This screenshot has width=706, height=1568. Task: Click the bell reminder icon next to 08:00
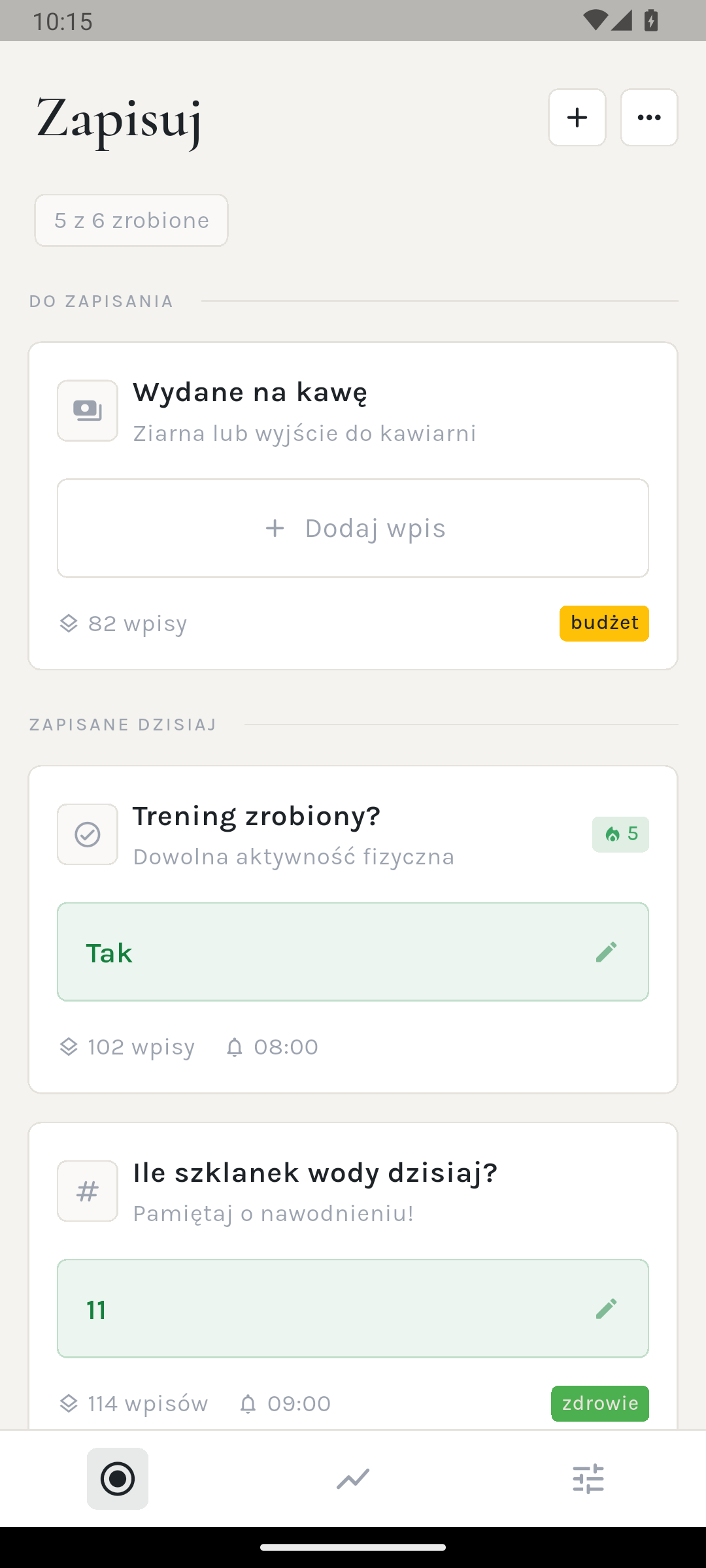click(x=234, y=1046)
